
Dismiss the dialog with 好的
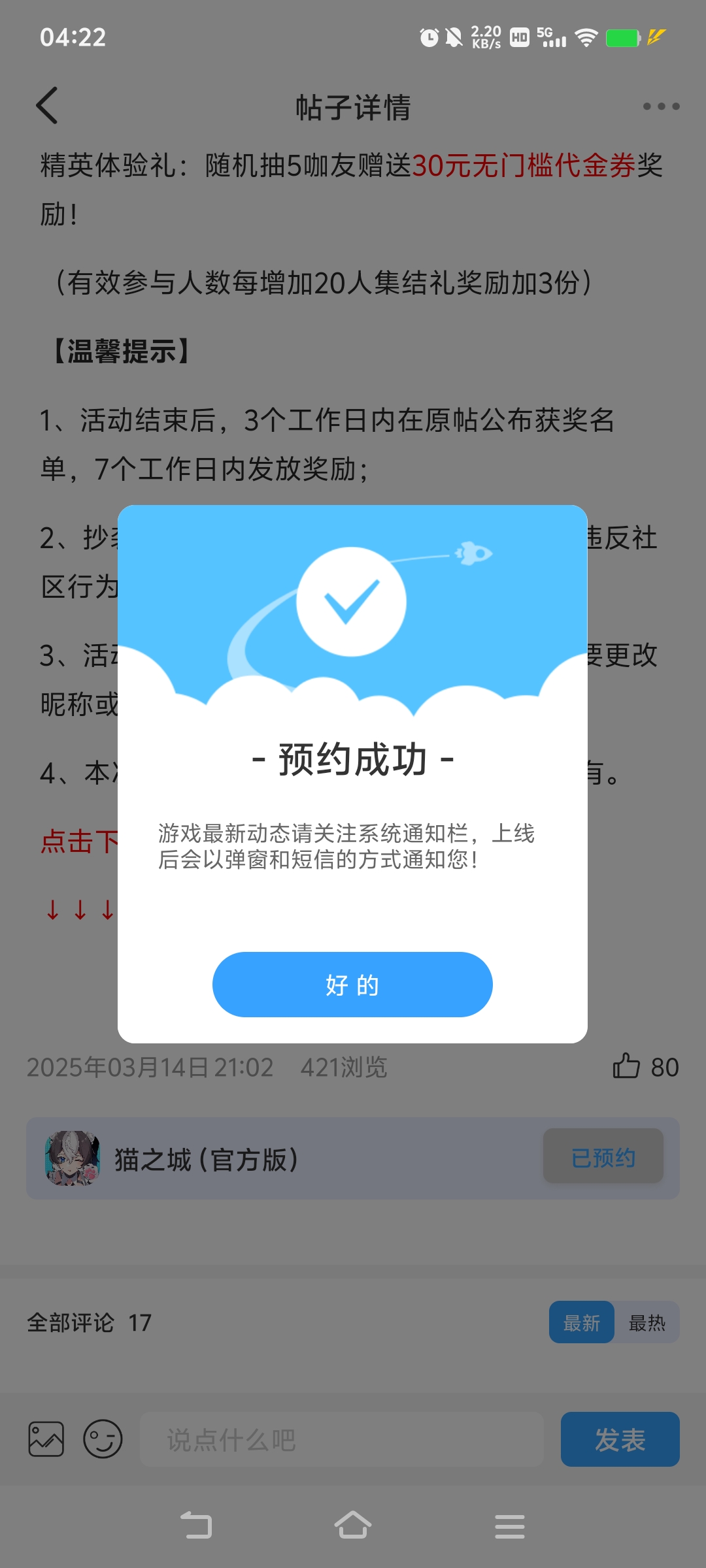pyautogui.click(x=352, y=984)
